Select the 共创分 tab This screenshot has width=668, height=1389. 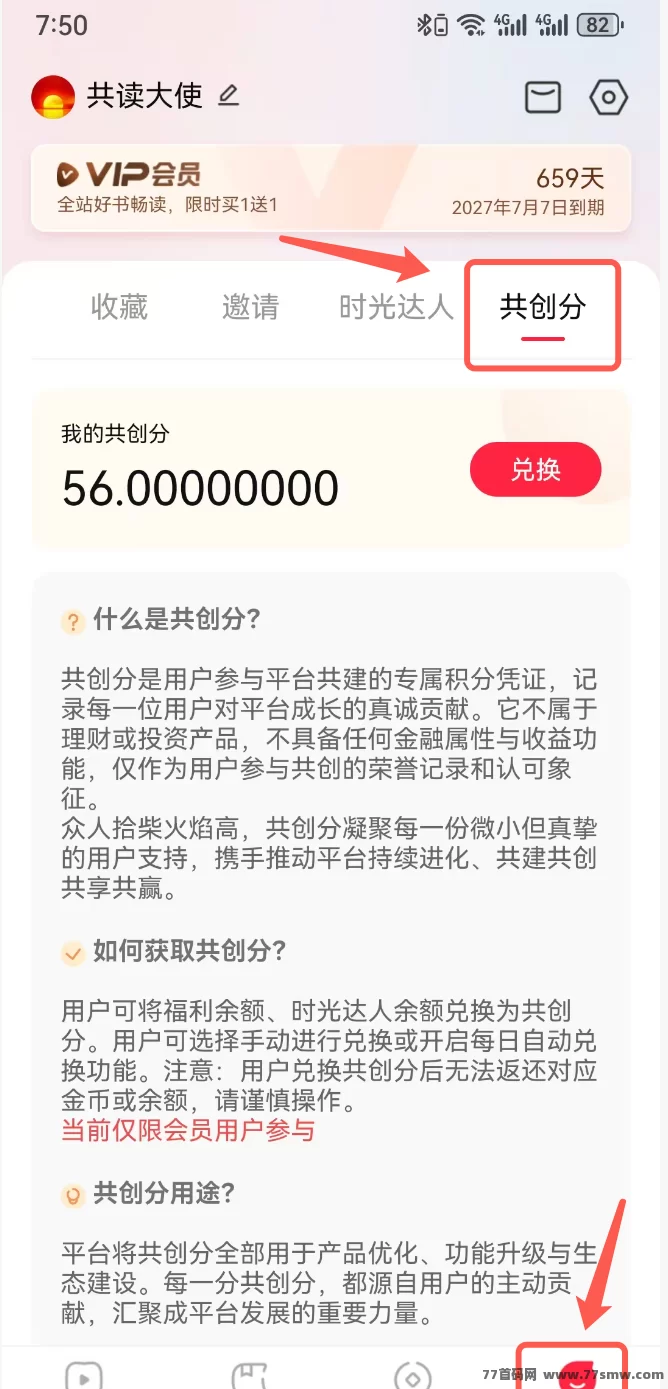(542, 307)
